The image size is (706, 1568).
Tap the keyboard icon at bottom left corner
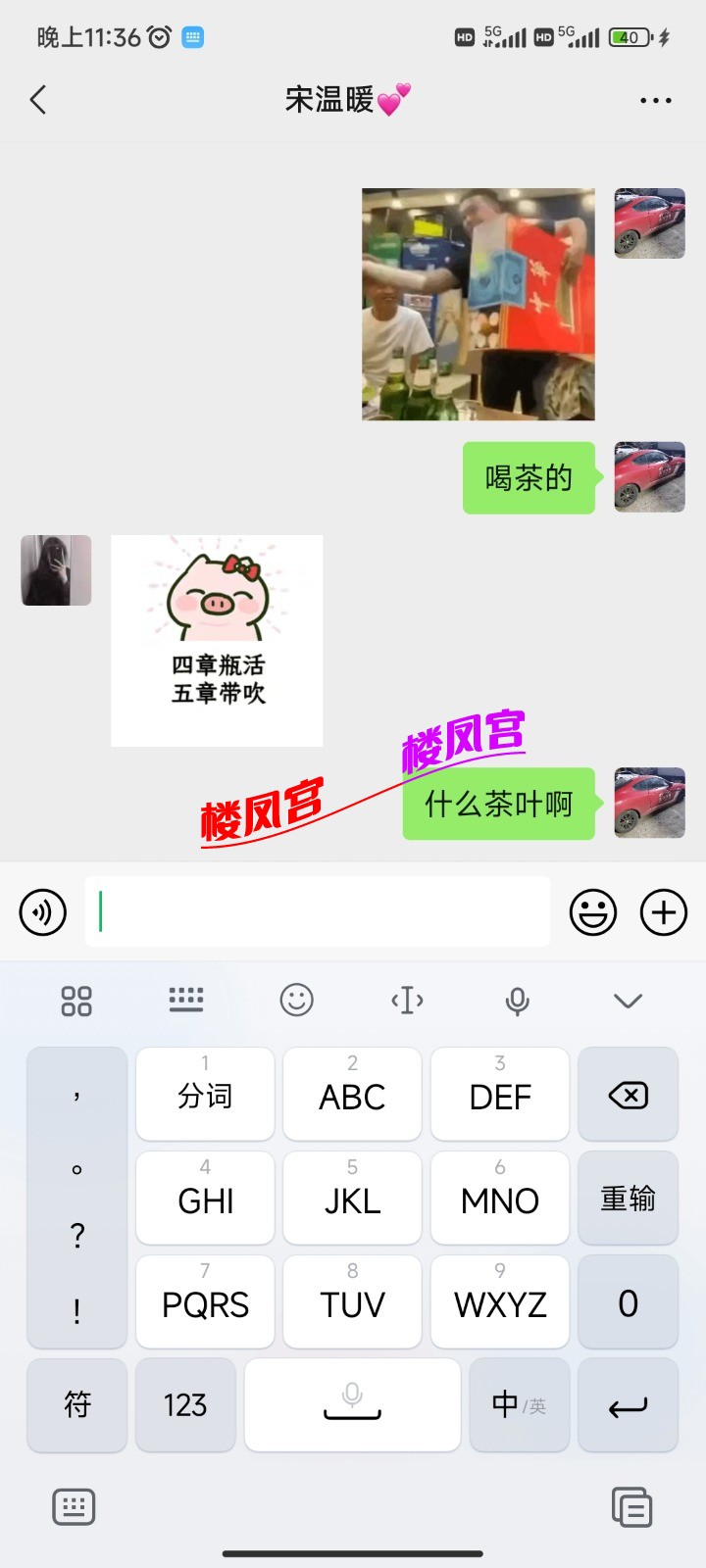[76, 1507]
